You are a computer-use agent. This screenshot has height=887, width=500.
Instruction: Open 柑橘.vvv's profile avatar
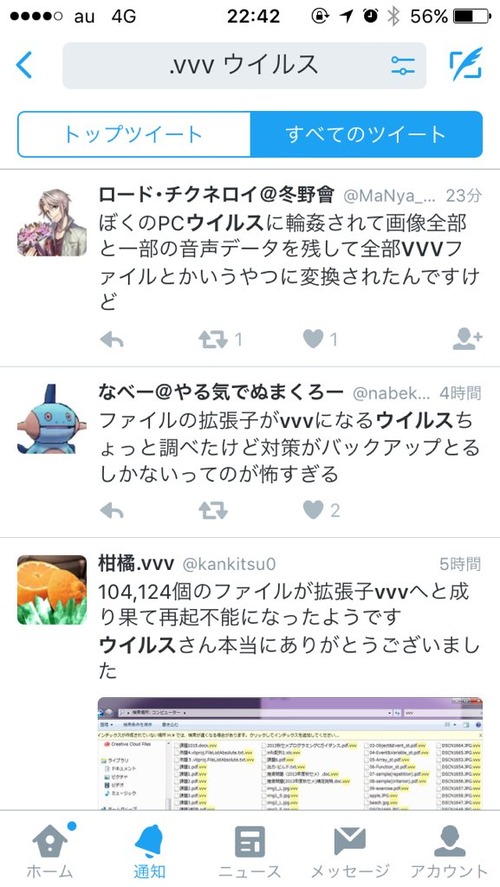52,590
